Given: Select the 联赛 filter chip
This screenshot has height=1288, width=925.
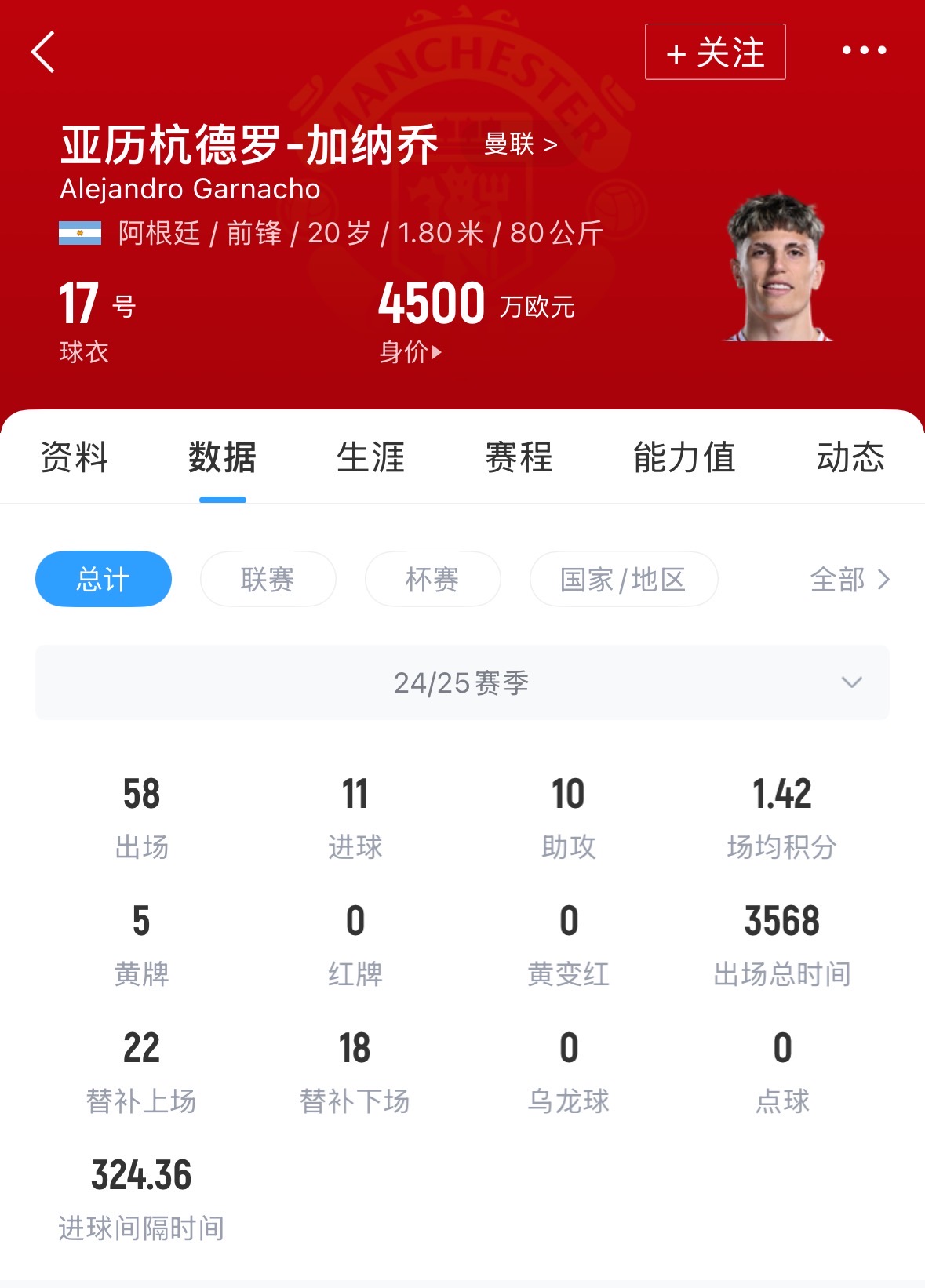Looking at the screenshot, I should point(268,580).
